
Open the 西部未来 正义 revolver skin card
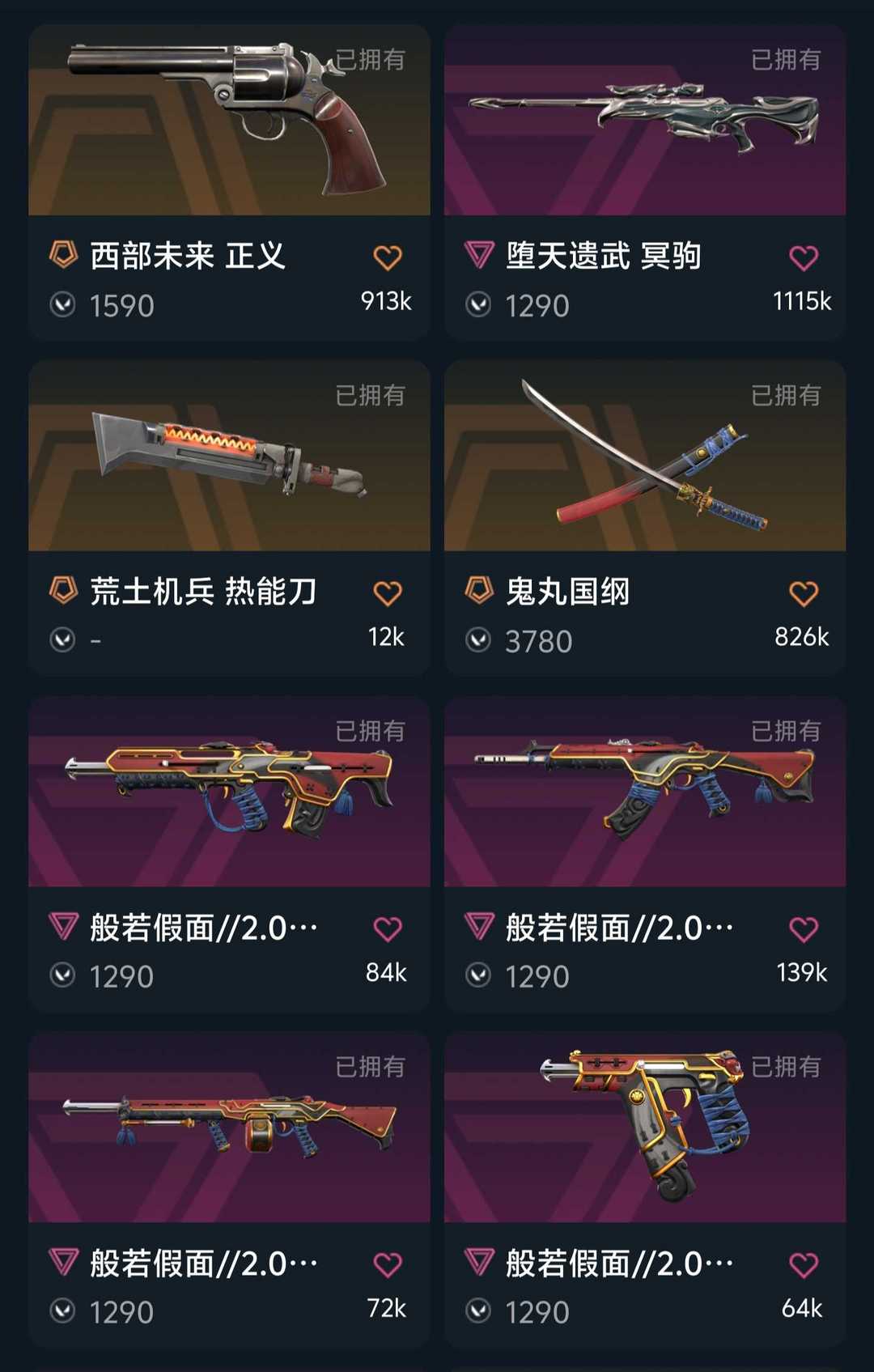click(229, 121)
